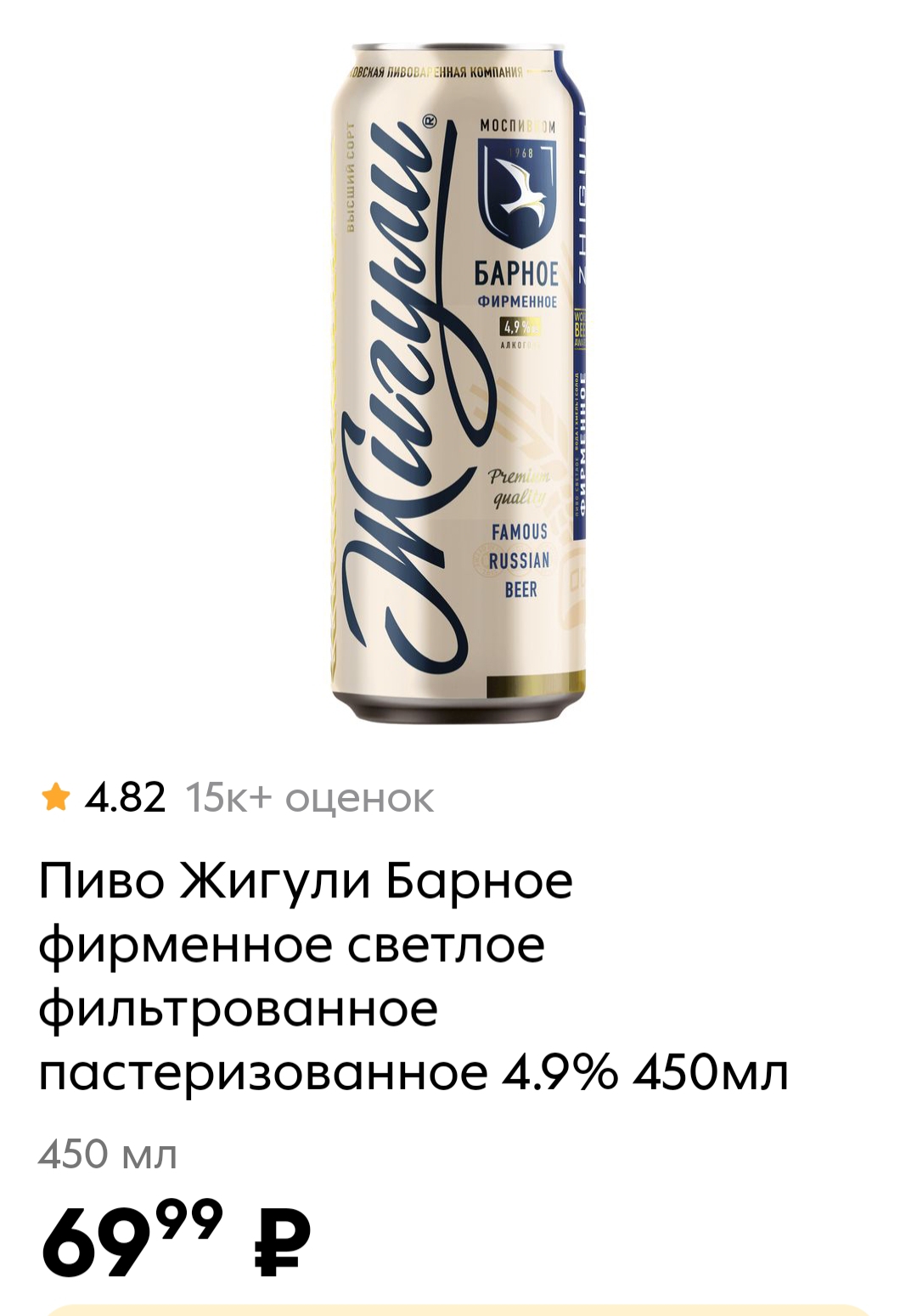Open the Жигули Барное product image
Viewport: 917px width, 1316px height.
tap(458, 382)
